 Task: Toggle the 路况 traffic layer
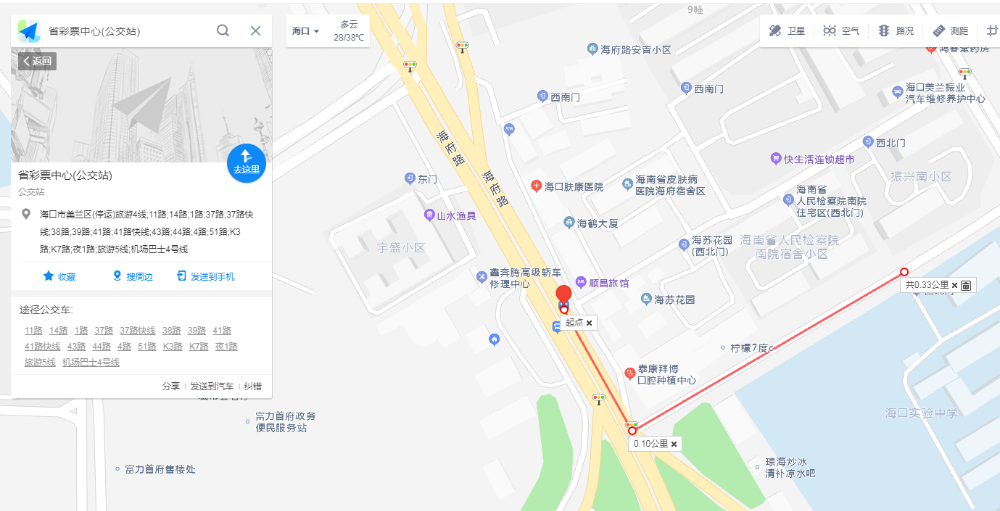[896, 31]
